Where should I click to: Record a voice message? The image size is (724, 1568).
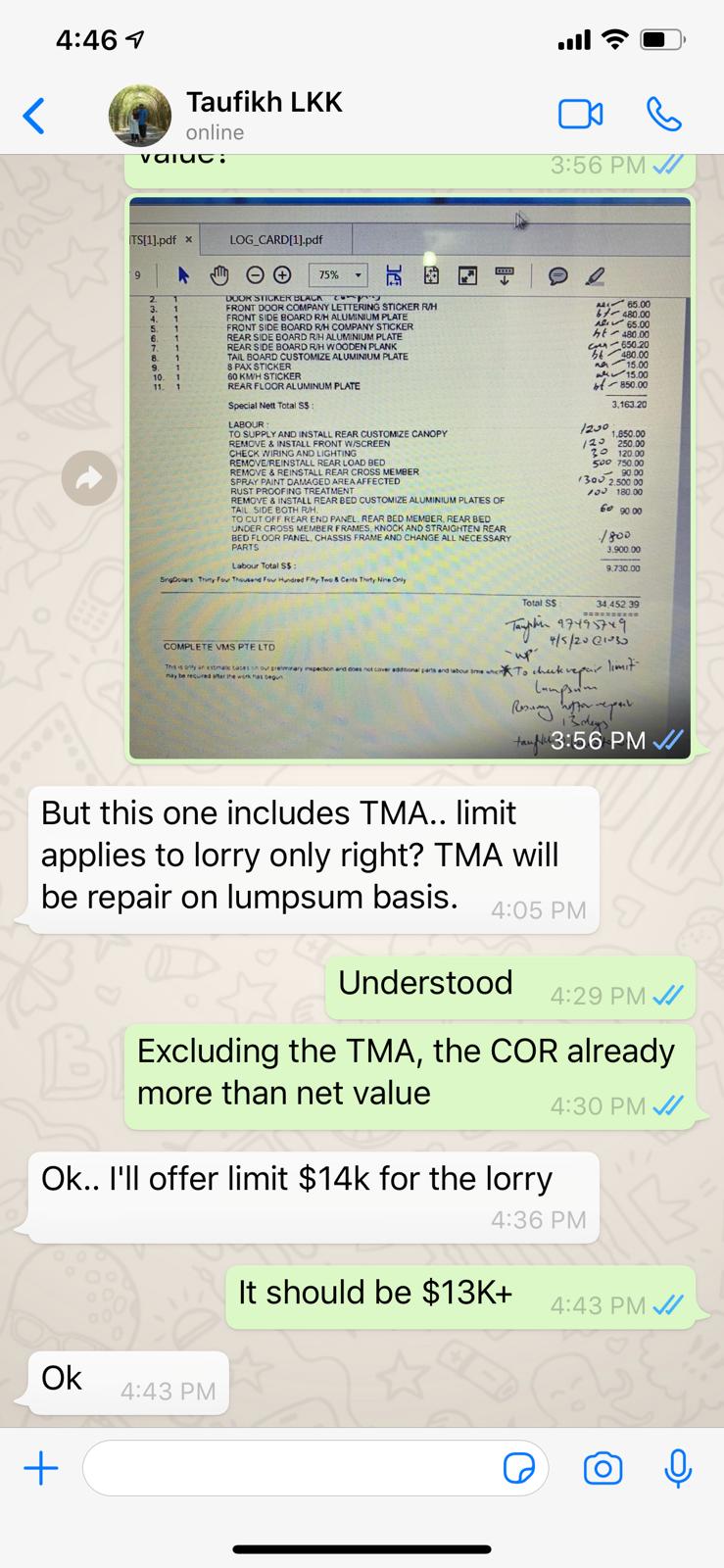[678, 1468]
